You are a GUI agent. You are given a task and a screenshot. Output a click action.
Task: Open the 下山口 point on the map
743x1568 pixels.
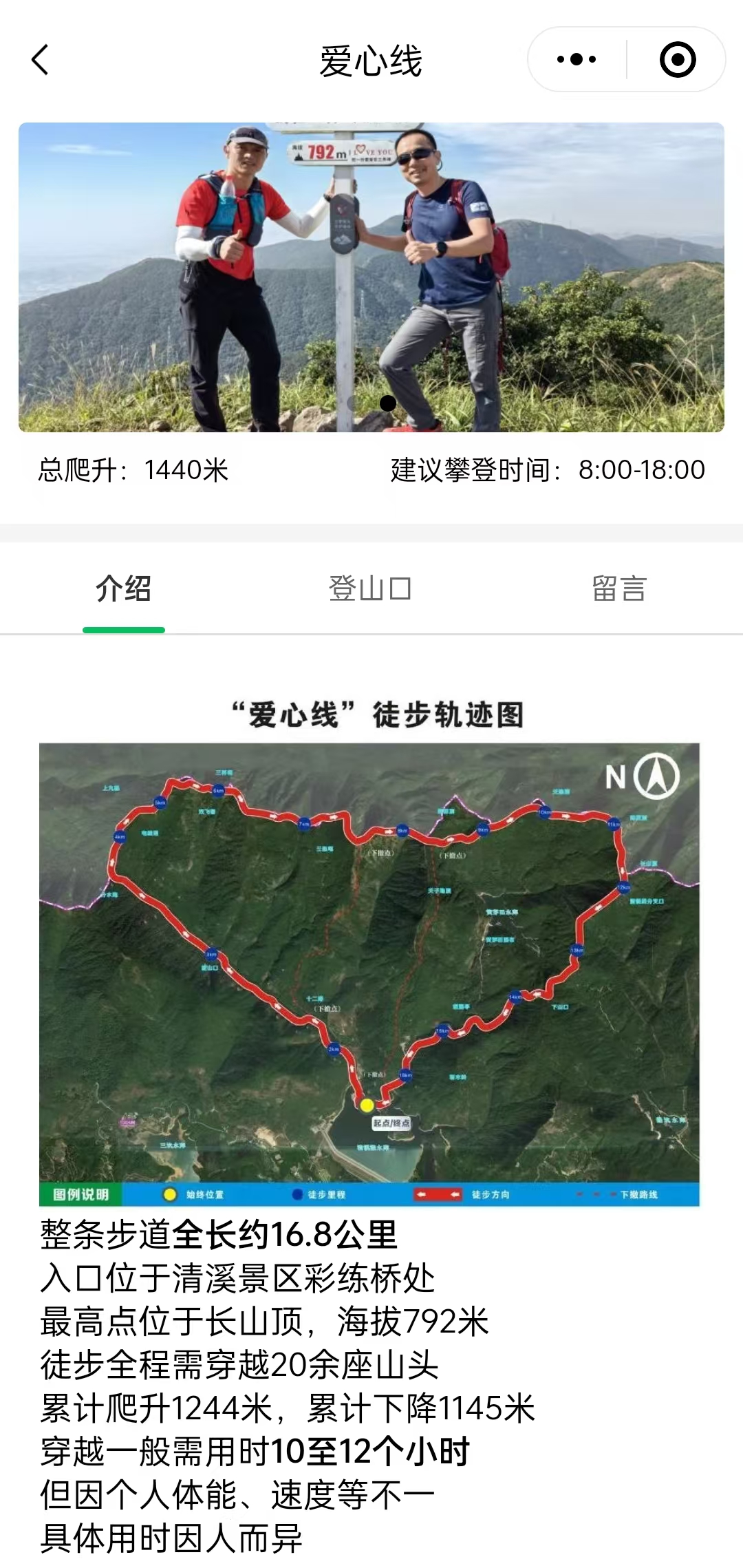tap(559, 1005)
